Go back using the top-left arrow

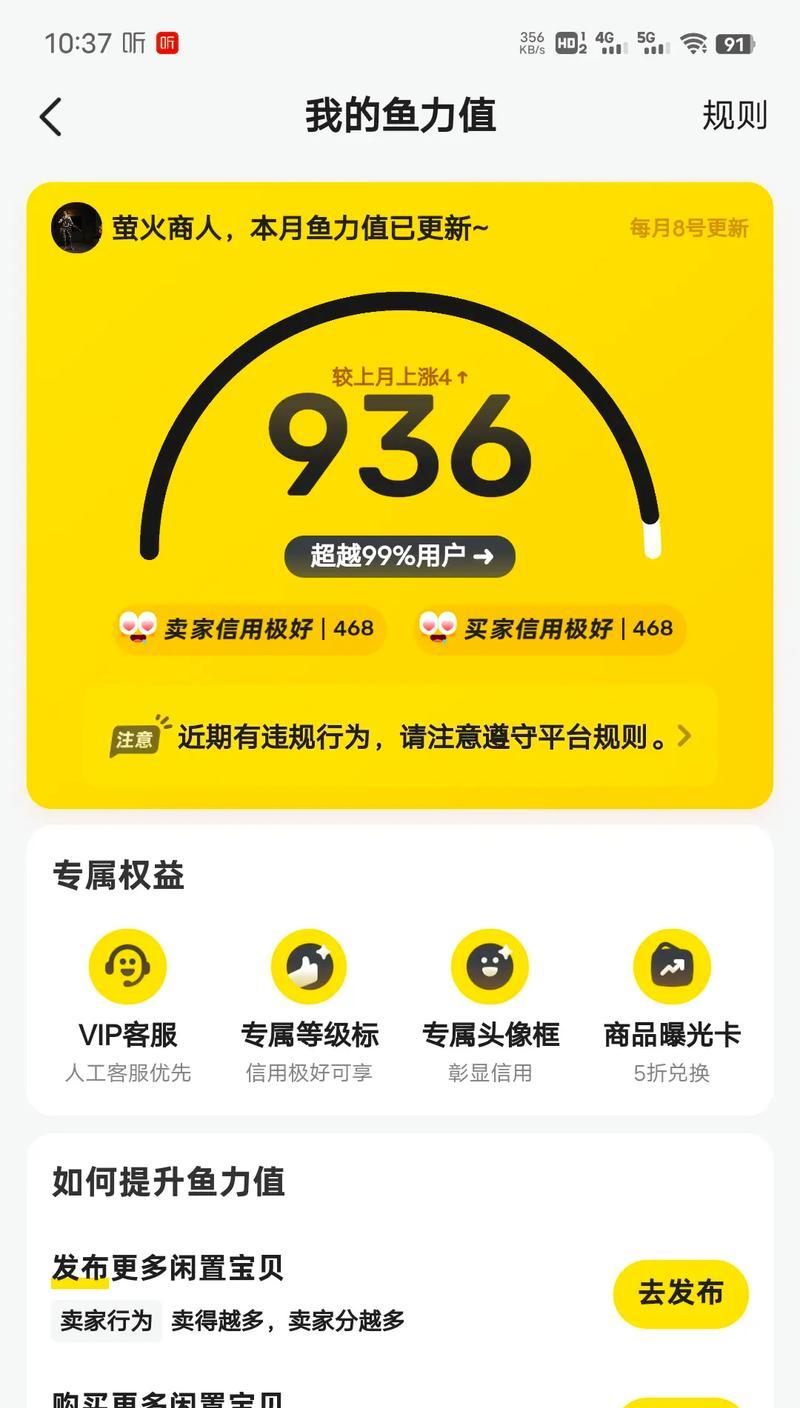pyautogui.click(x=51, y=117)
